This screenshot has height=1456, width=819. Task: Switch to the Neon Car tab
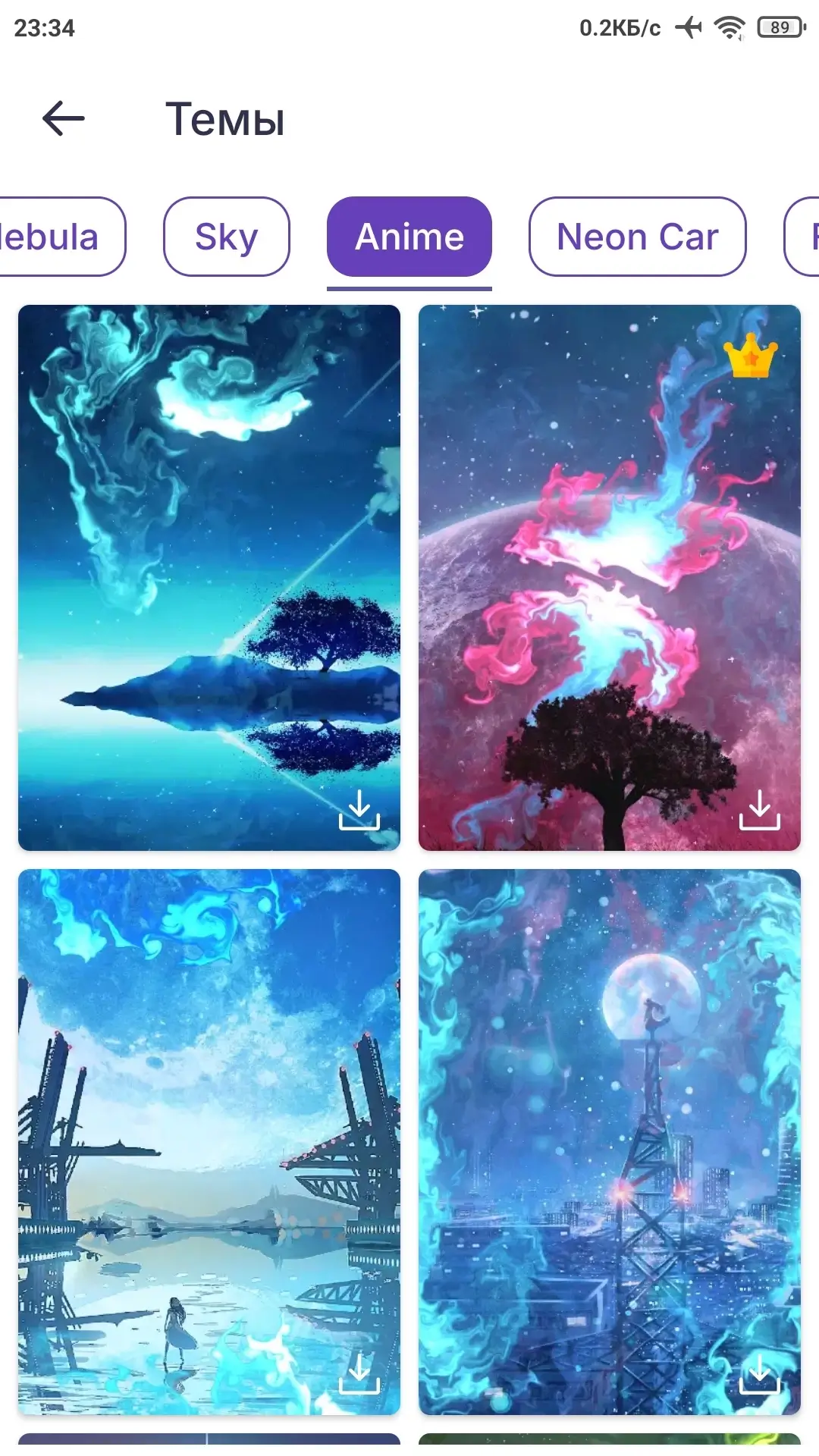pos(637,237)
